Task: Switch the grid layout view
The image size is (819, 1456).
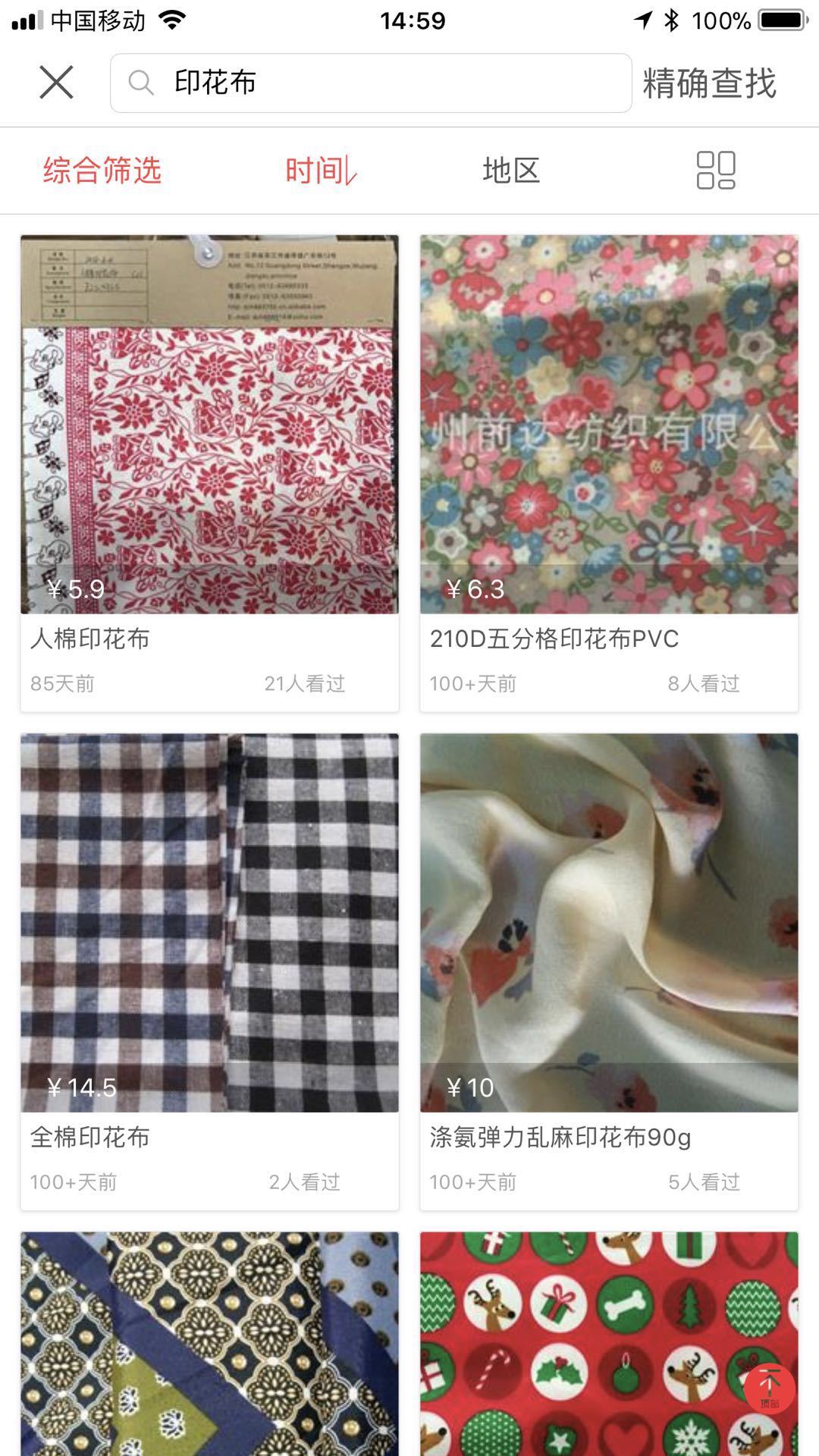Action: point(716,170)
